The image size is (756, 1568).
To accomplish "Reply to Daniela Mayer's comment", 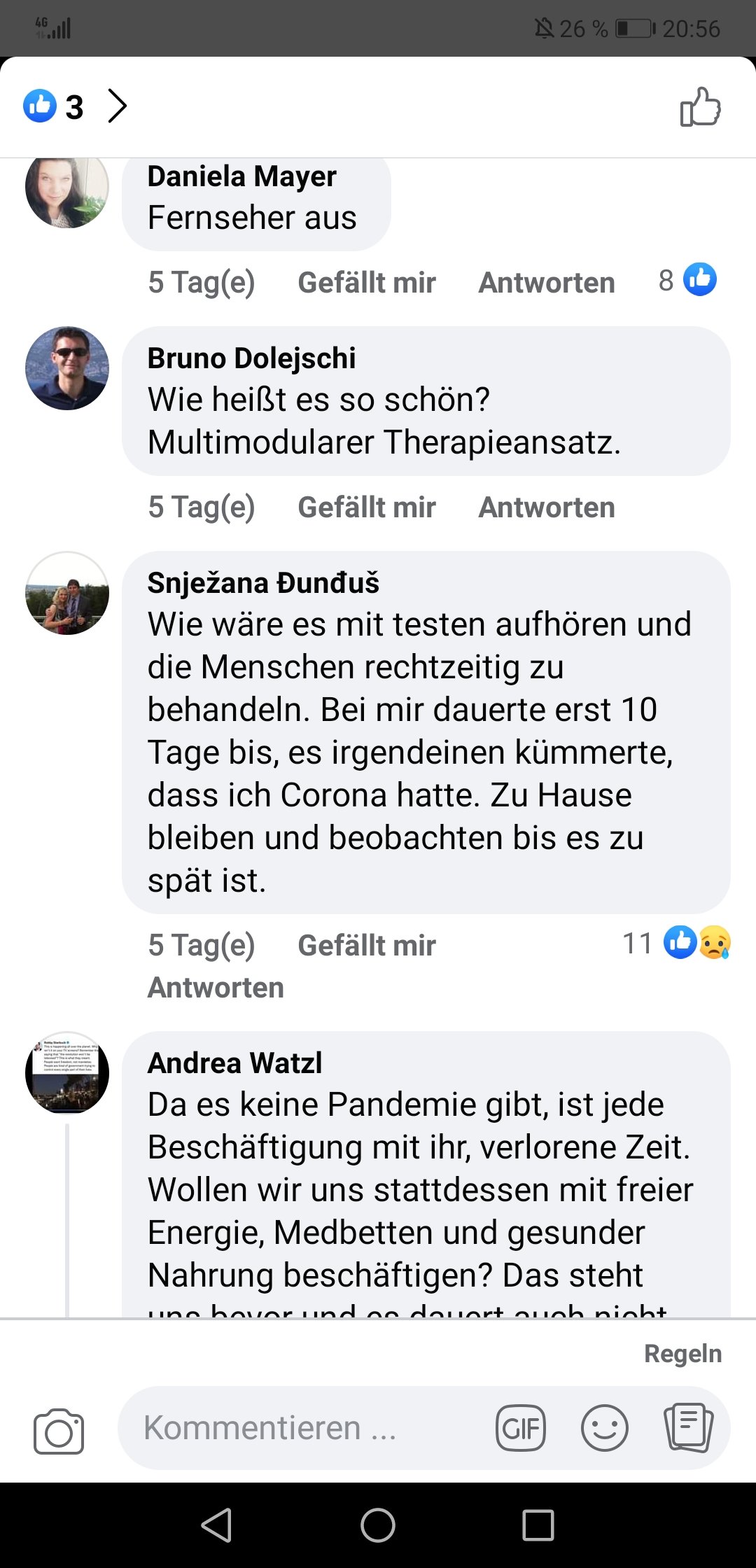I will coord(547,283).
